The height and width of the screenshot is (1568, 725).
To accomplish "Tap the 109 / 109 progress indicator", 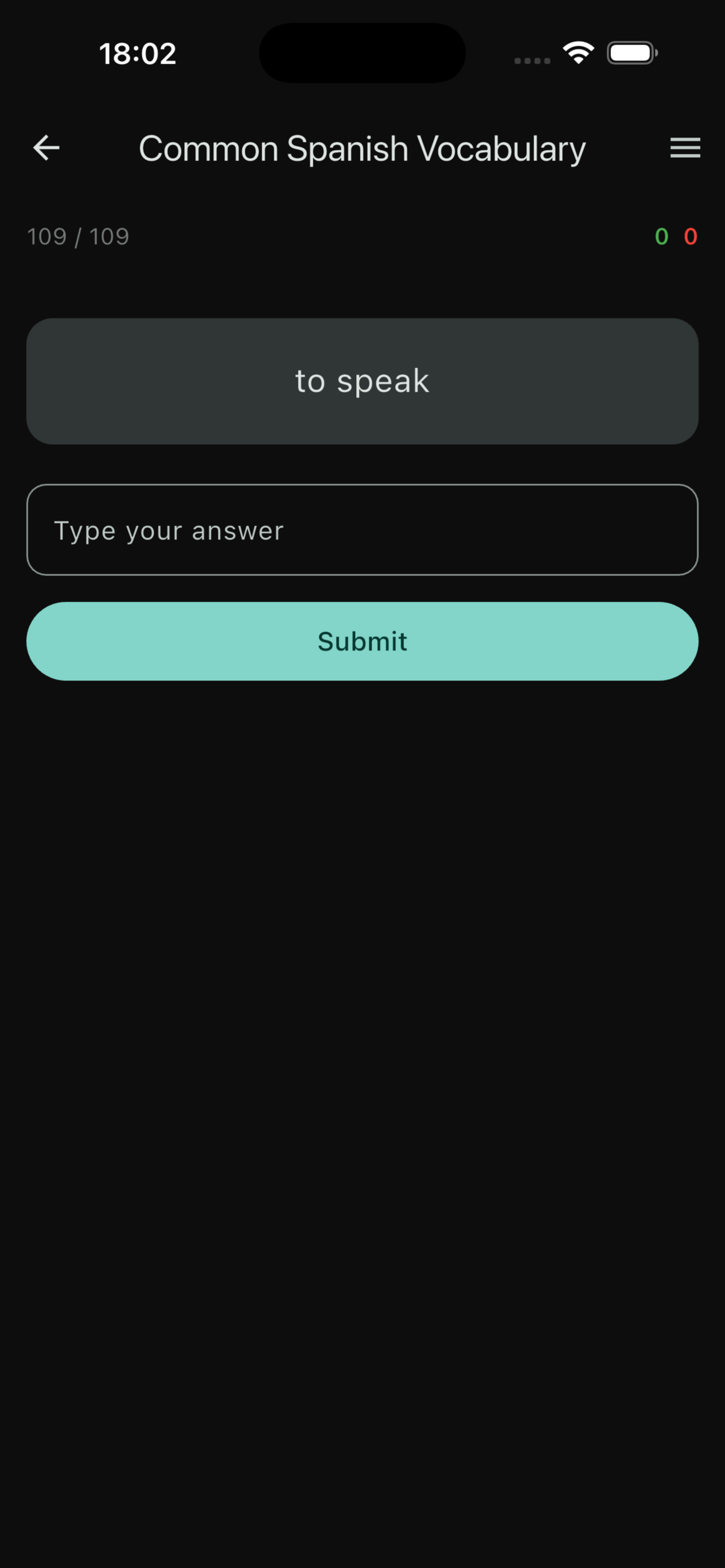I will coord(78,237).
